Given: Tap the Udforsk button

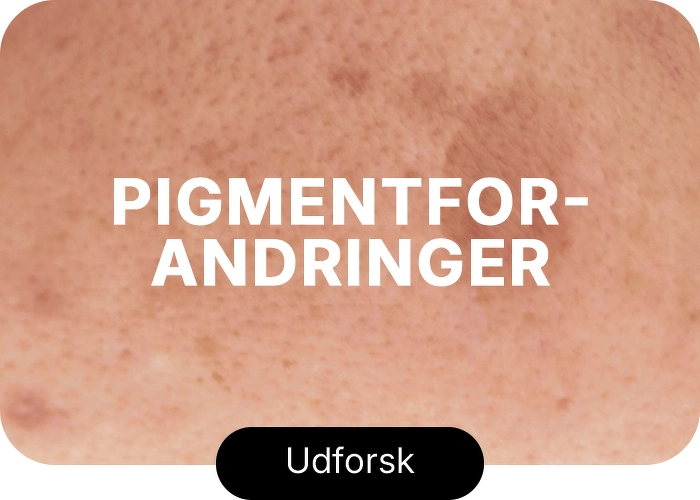Looking at the screenshot, I should (350, 462).
